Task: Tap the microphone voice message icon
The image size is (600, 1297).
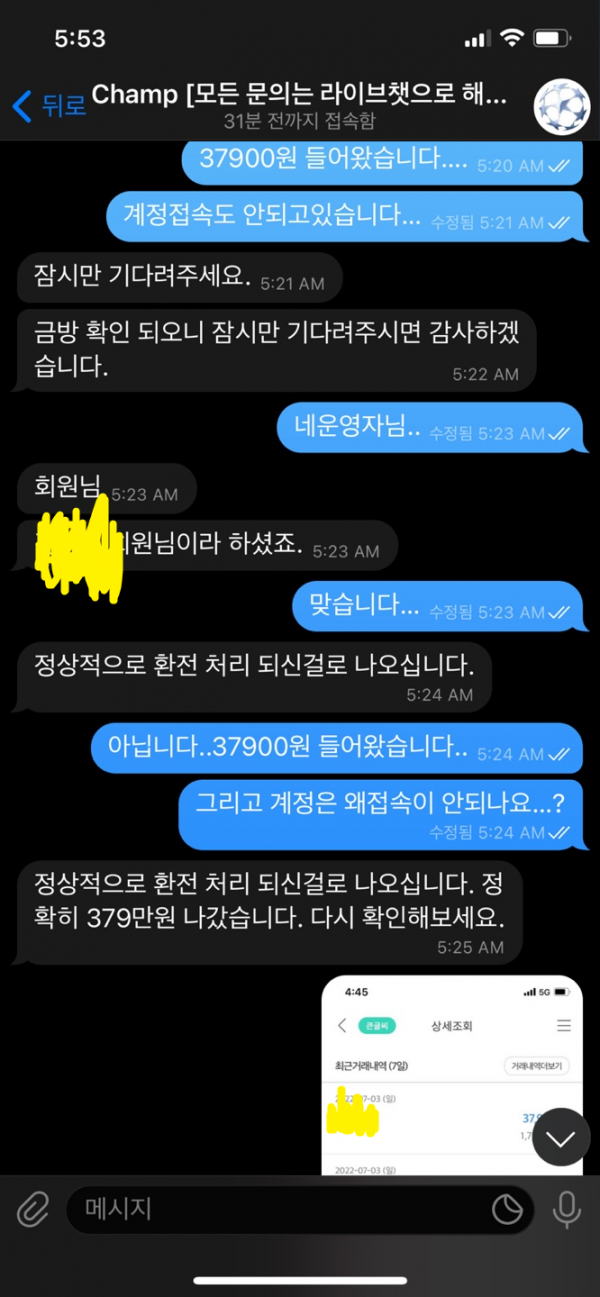Action: [x=566, y=1211]
